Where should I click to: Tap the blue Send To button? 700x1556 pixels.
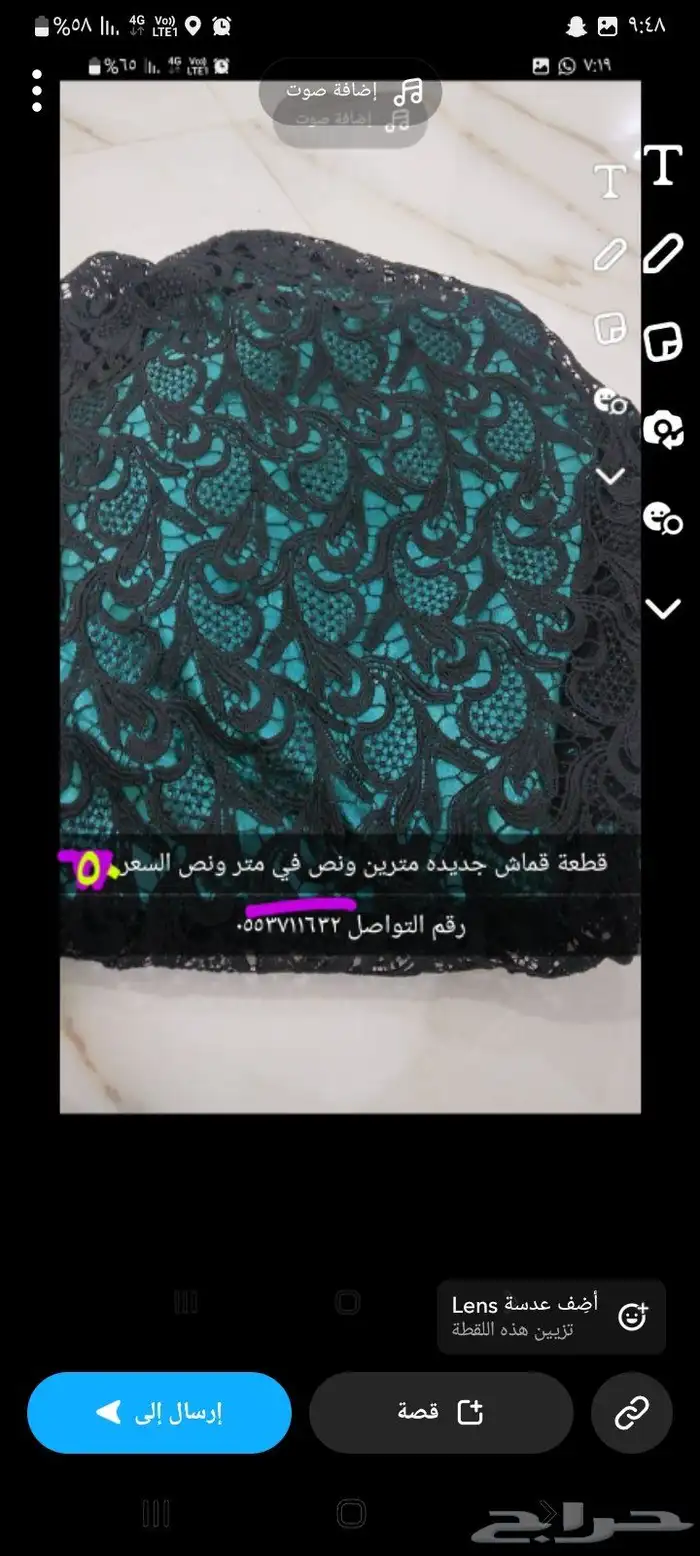tap(159, 1412)
